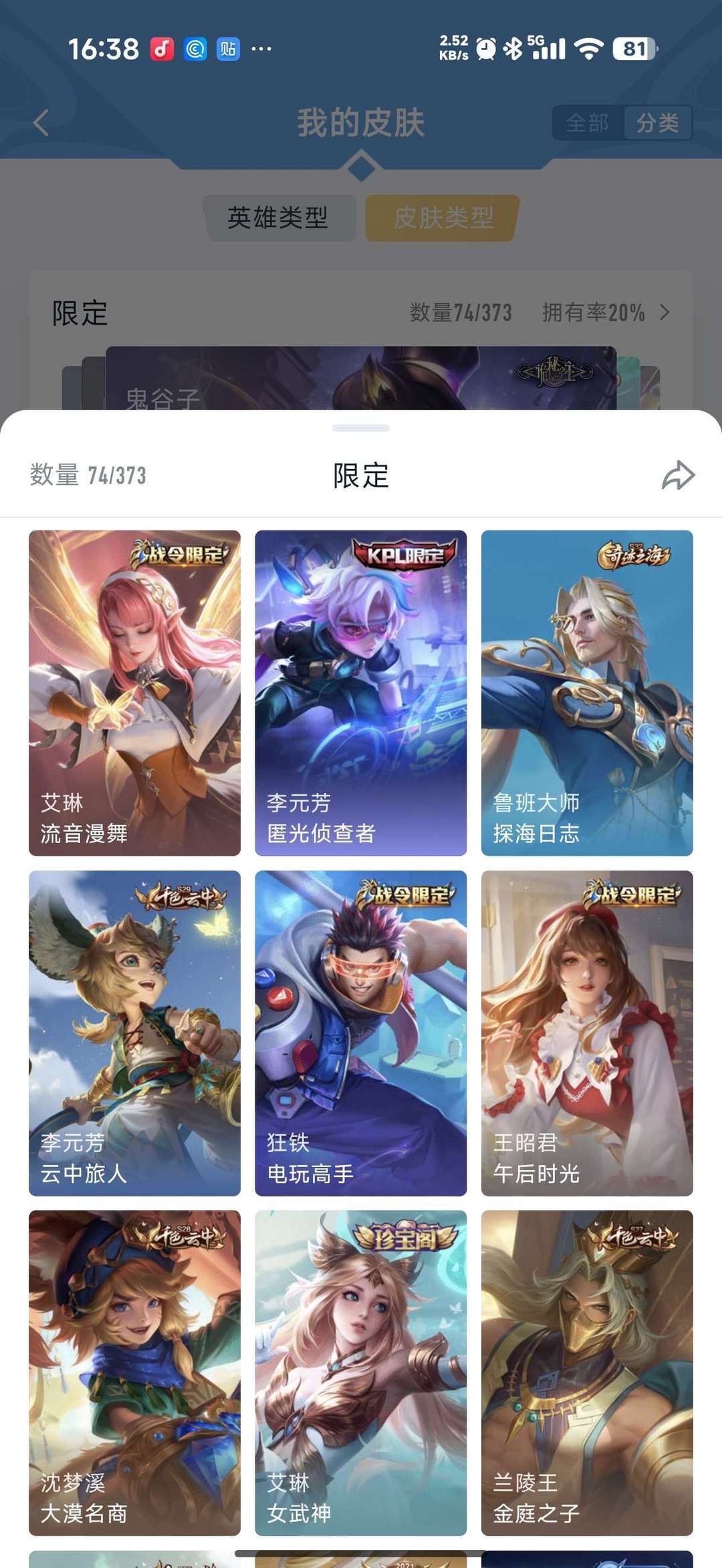Tap the sheet drag handle above 限定
The width and height of the screenshot is (722, 1568).
pos(360,428)
